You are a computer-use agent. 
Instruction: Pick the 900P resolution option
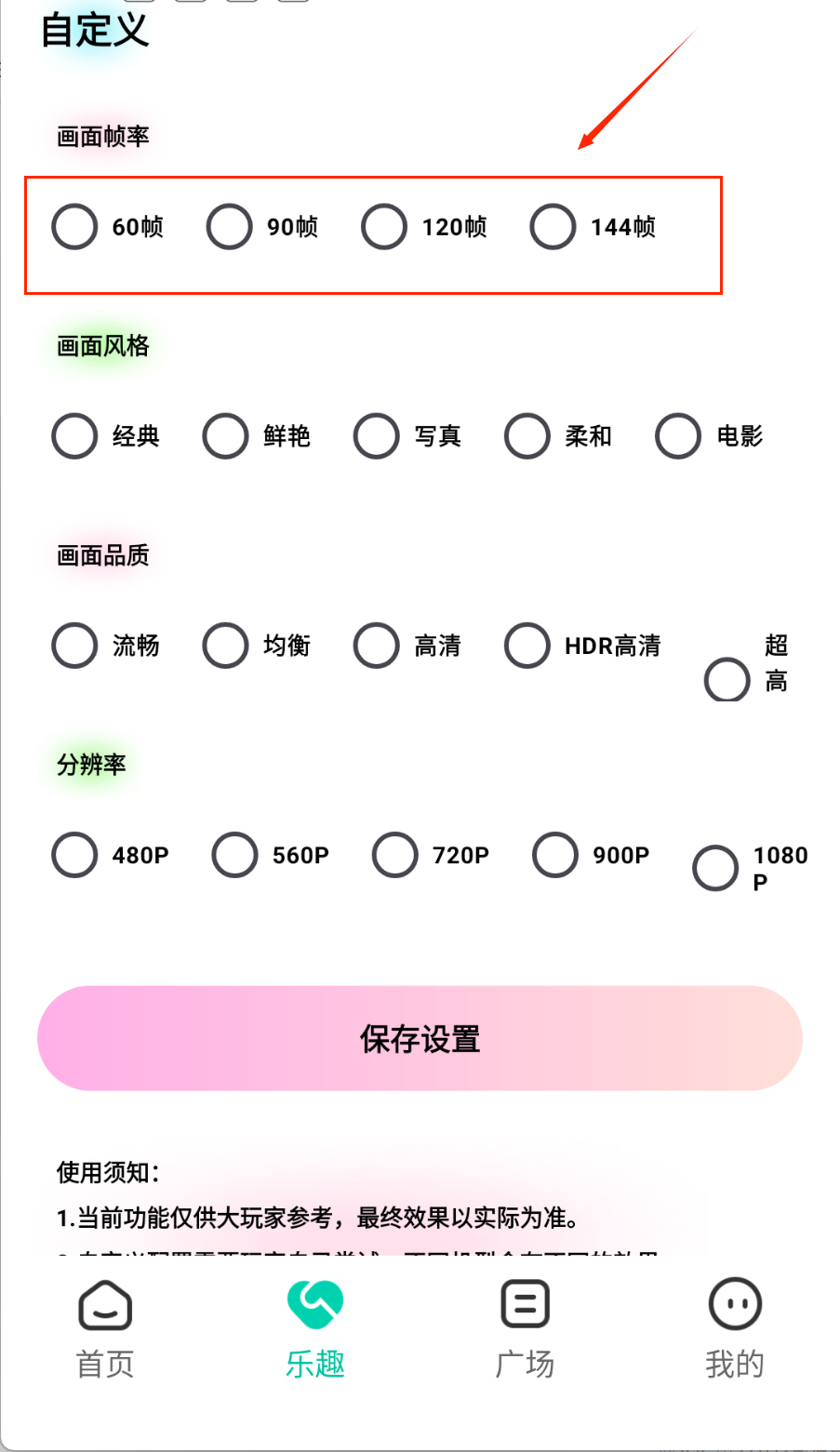point(555,855)
